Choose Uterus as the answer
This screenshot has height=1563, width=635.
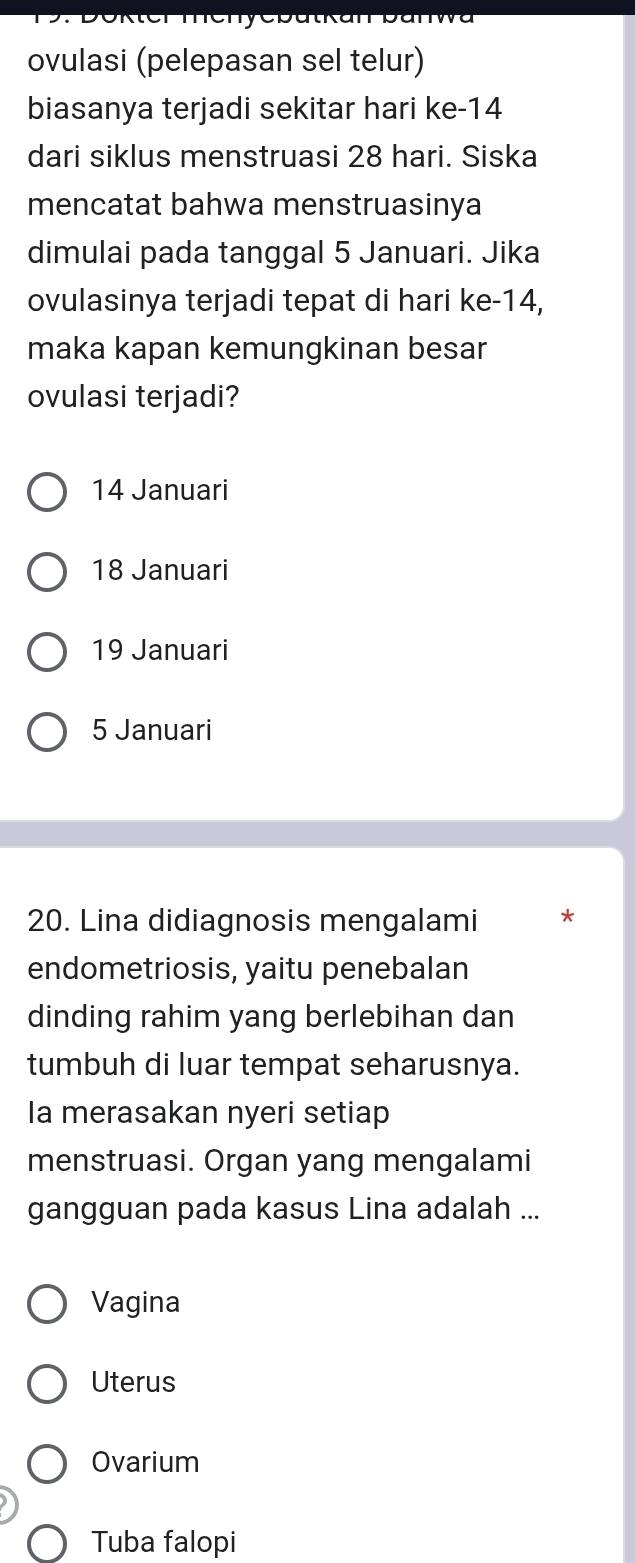(x=46, y=1383)
